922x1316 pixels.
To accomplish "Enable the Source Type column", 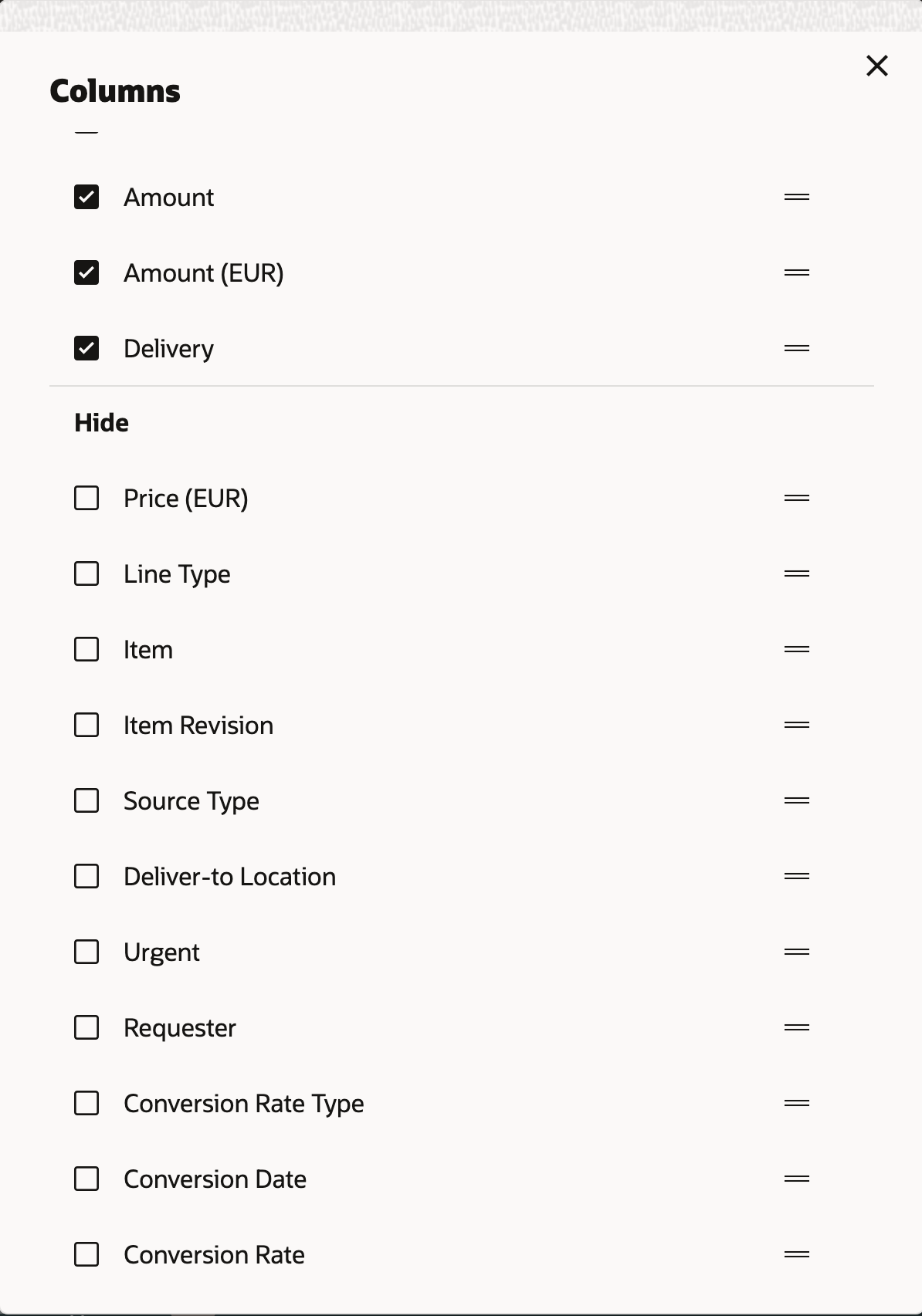I will (86, 801).
